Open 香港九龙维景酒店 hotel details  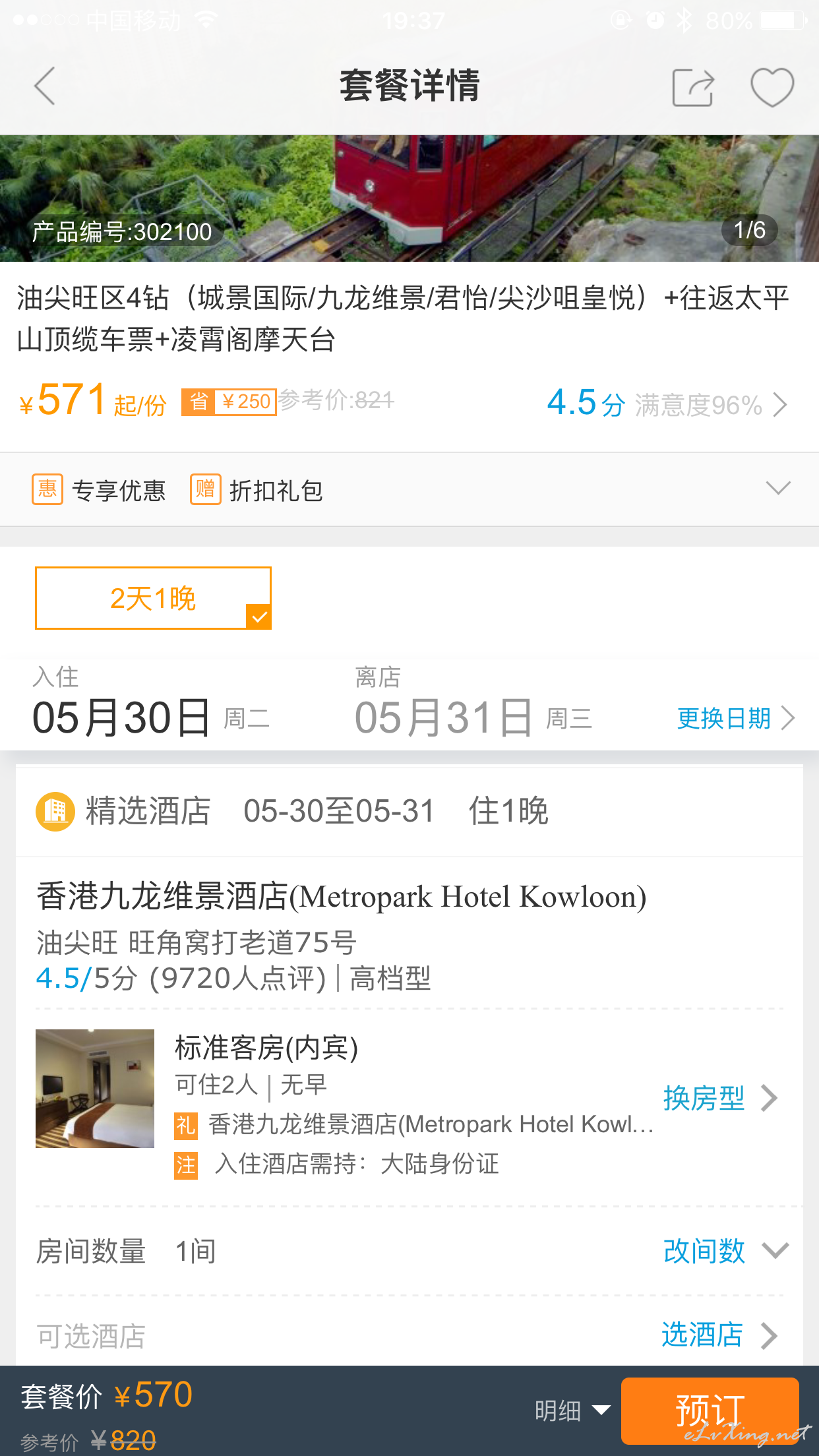[342, 897]
